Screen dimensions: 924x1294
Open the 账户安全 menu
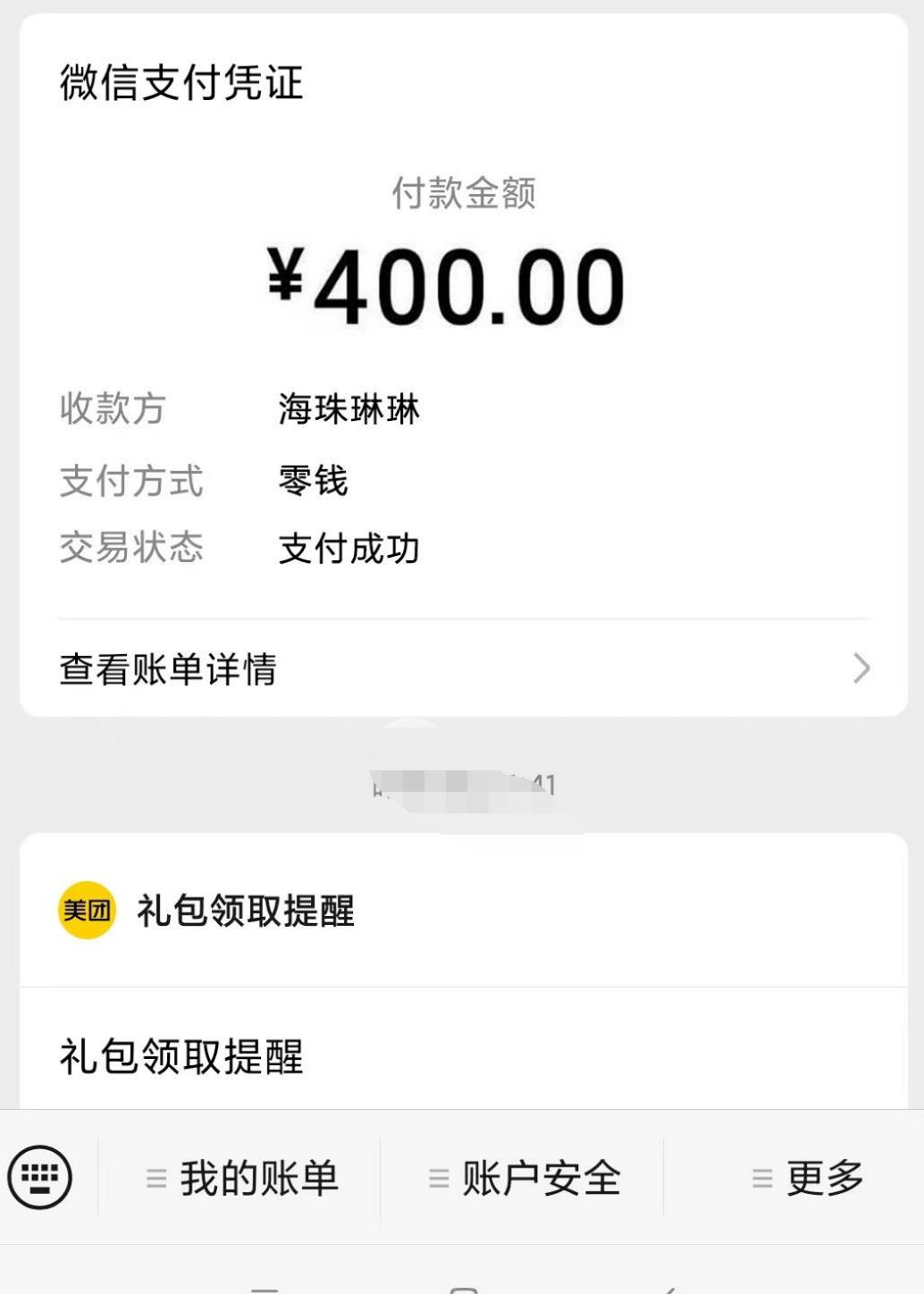525,1178
